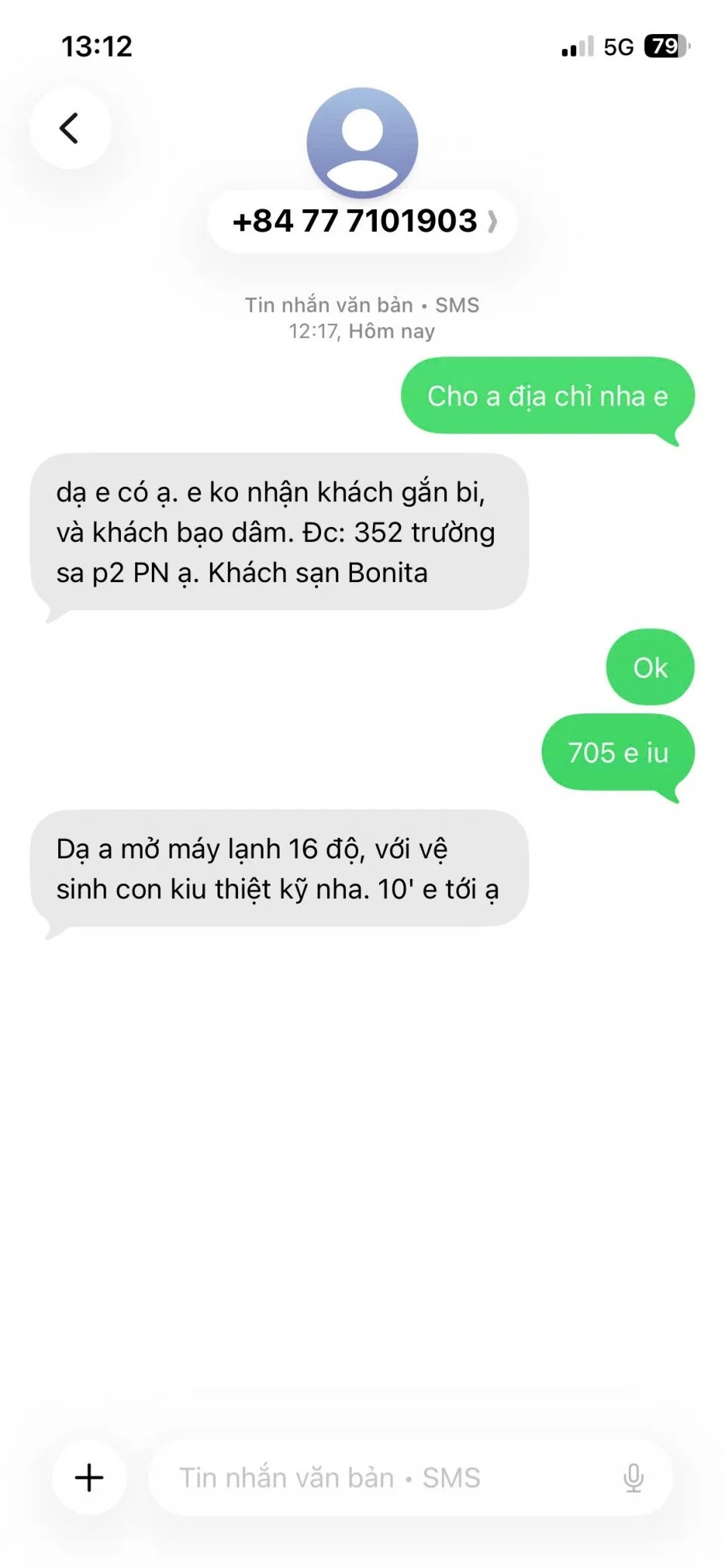This screenshot has height=1568, width=725.
Task: Open the plus attachment menu
Action: coord(89,1477)
